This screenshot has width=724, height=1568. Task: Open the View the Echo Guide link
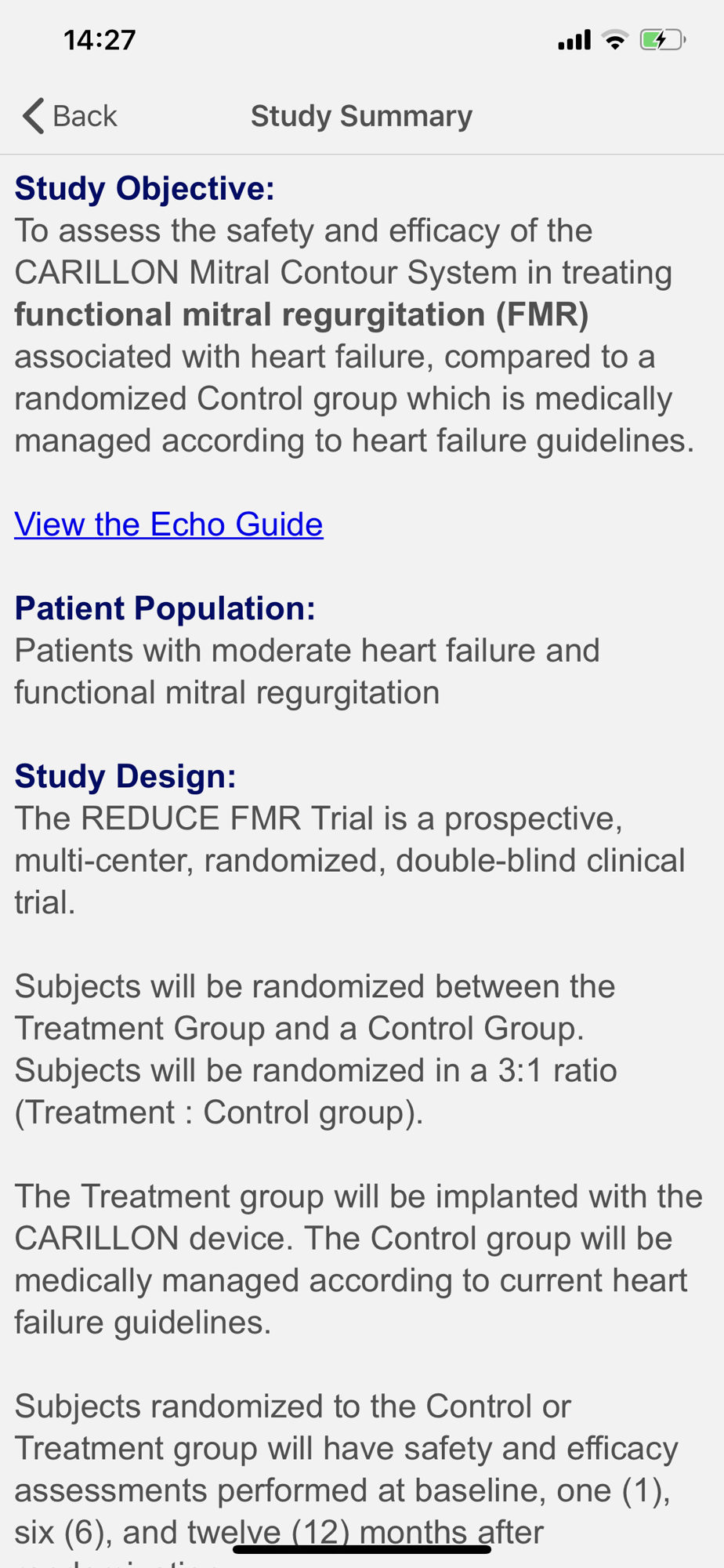(168, 524)
